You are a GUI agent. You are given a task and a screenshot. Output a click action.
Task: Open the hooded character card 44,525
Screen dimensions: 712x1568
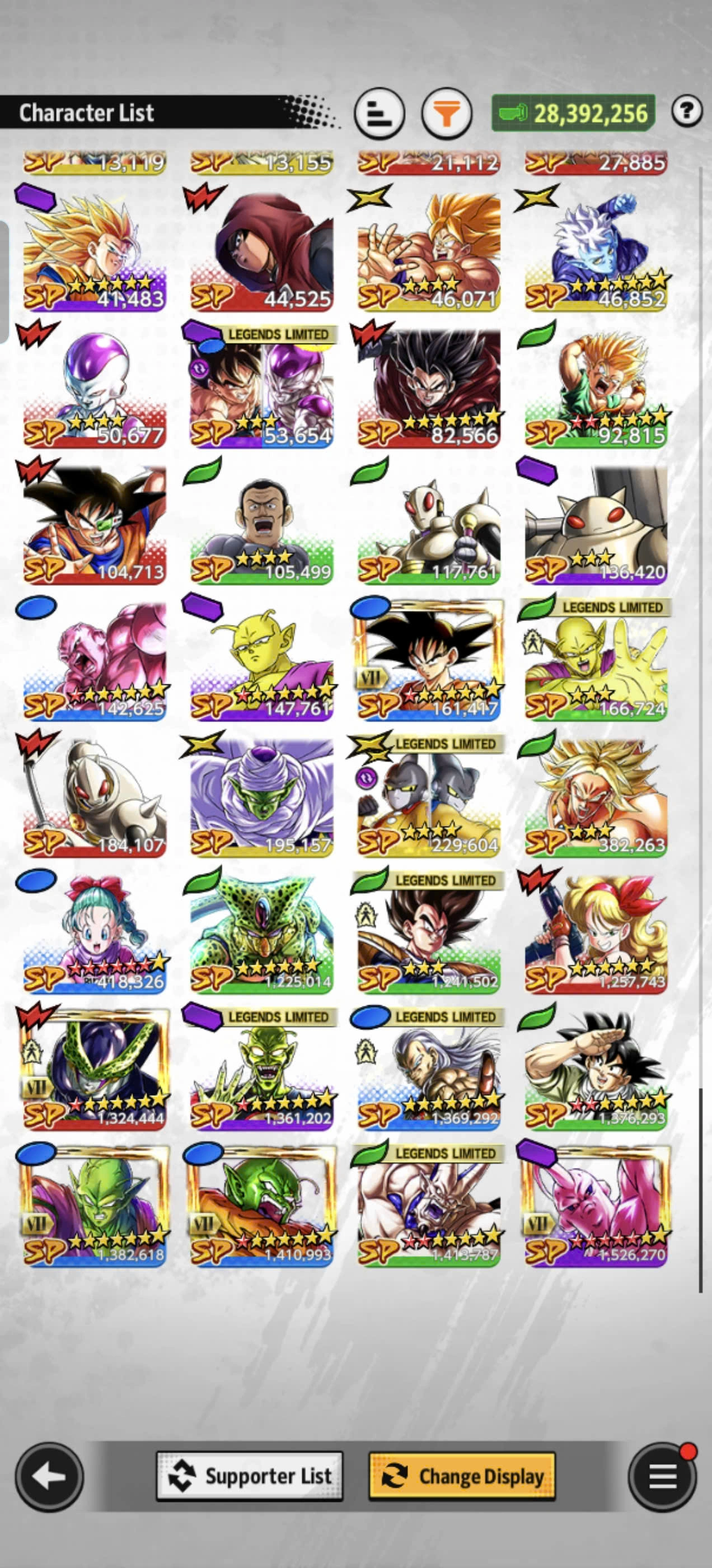261,251
